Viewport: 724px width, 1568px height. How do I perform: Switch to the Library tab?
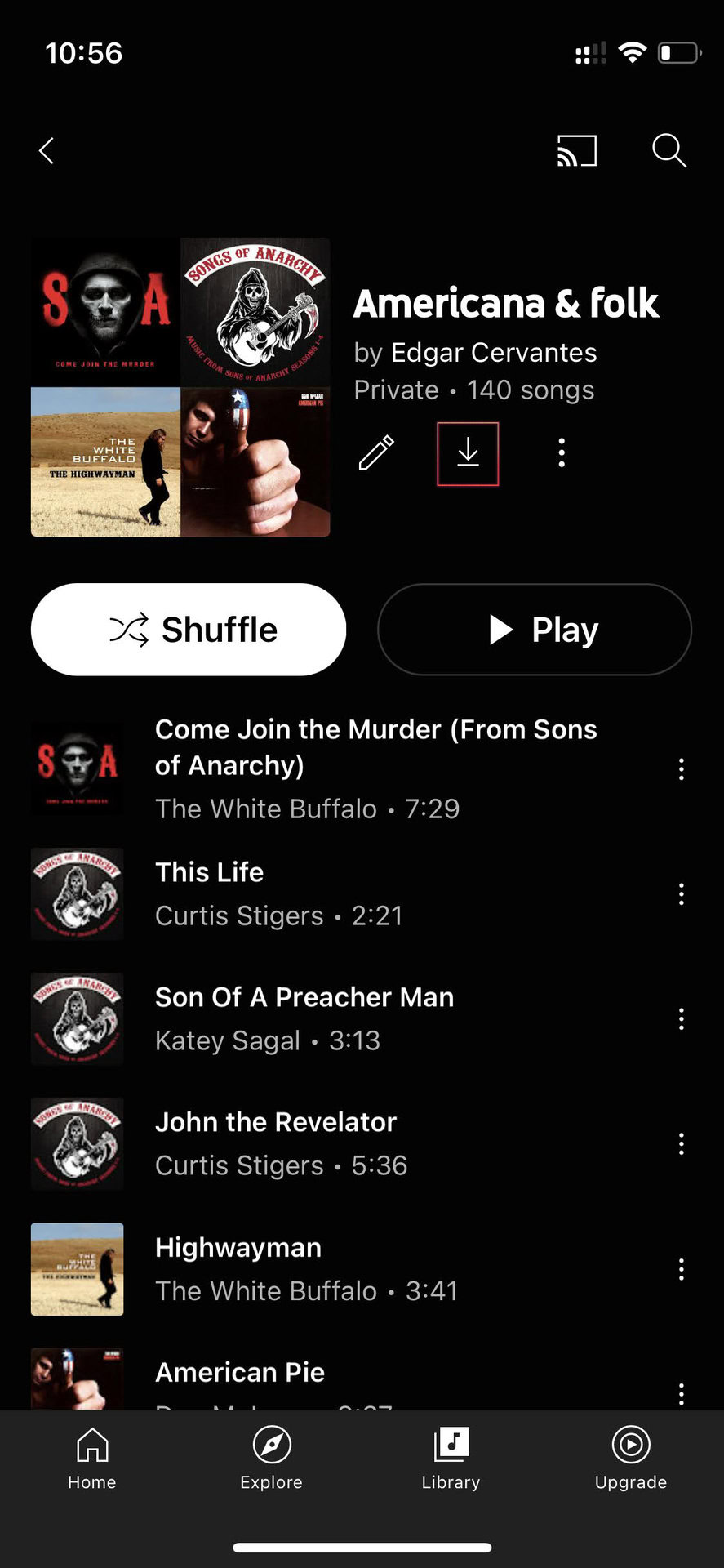click(451, 1459)
